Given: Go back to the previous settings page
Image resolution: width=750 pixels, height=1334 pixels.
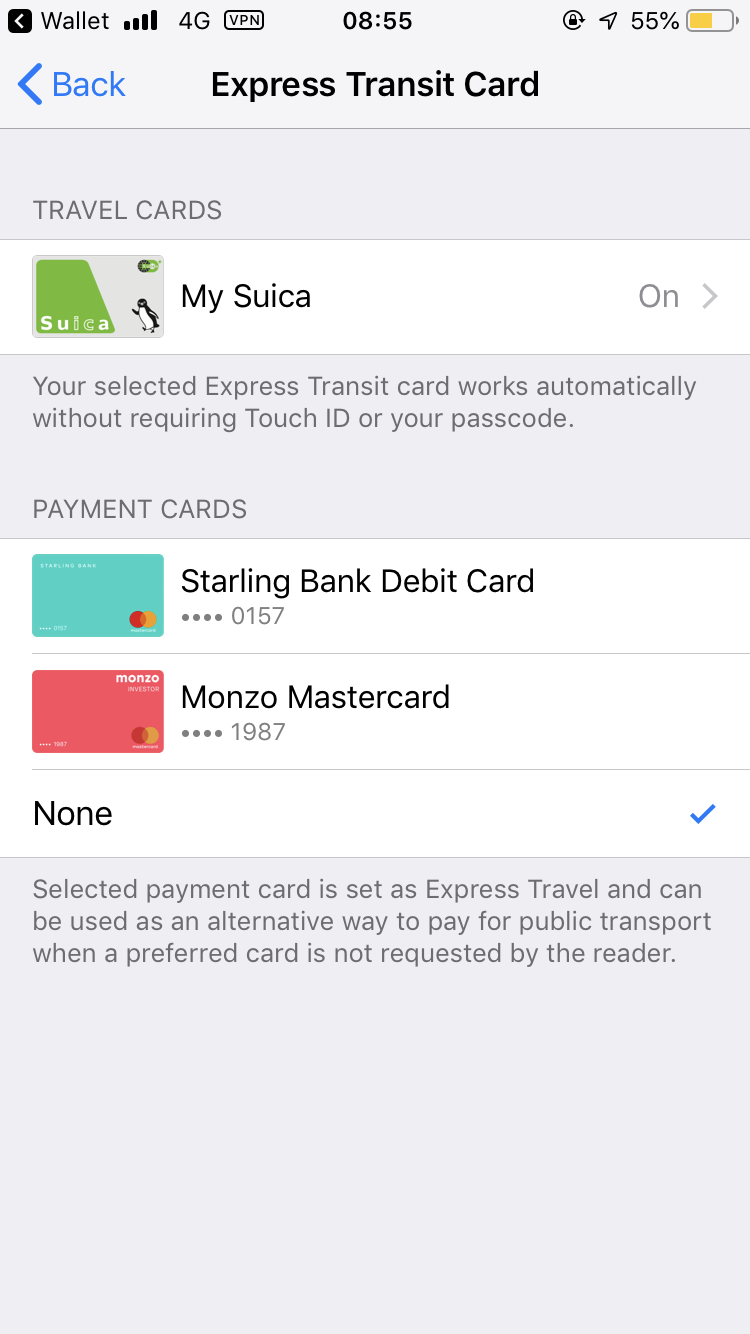Looking at the screenshot, I should coord(72,85).
